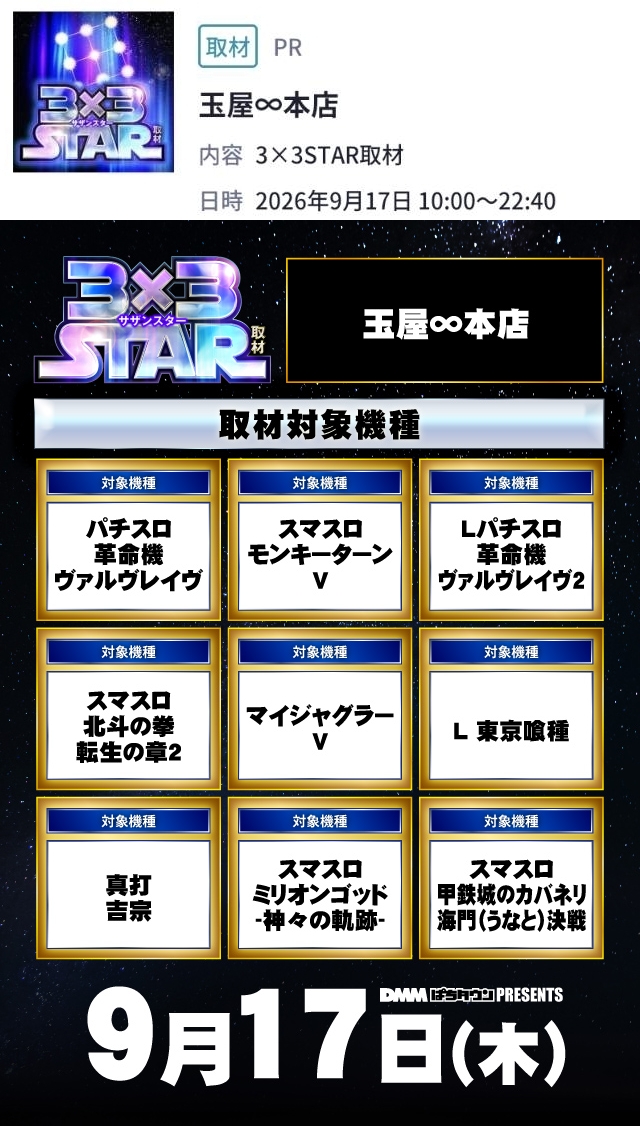
Task: Open the 3×3 STAR event thumbnail
Action: pyautogui.click(x=93, y=92)
